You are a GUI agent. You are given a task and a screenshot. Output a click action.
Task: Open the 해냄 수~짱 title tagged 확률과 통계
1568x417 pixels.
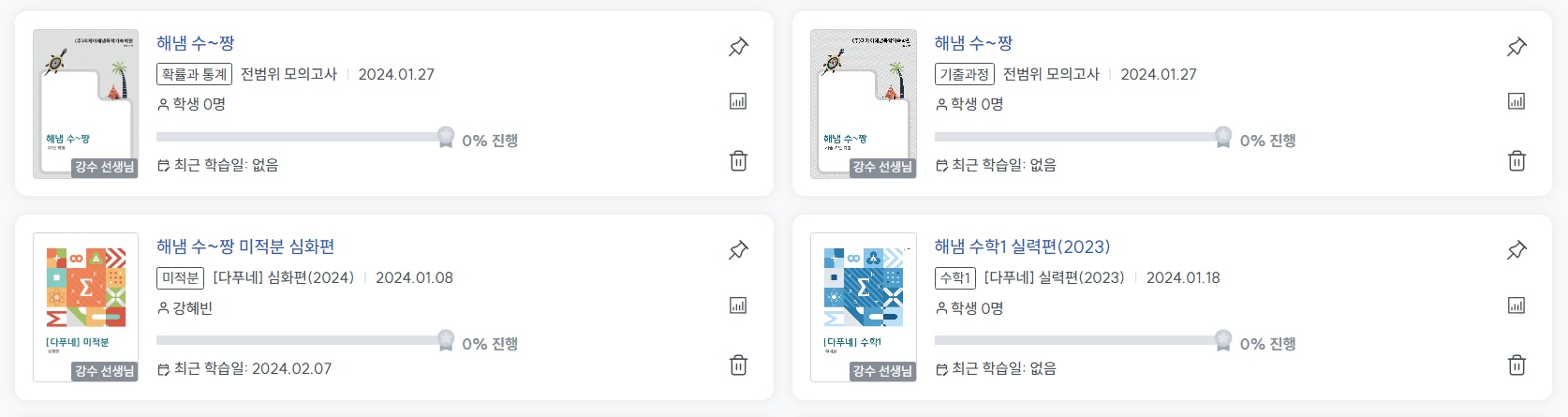[x=195, y=43]
